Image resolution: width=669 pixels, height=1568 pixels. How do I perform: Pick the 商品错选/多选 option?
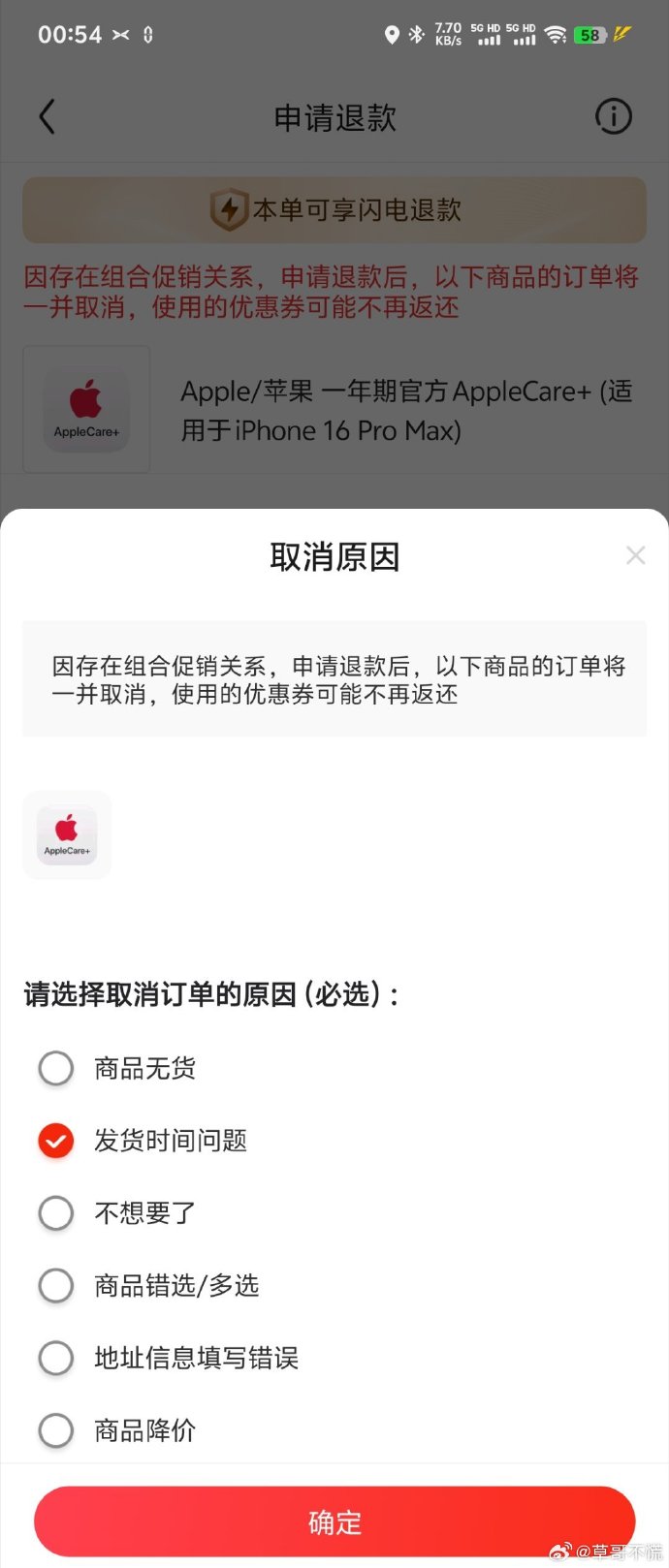pyautogui.click(x=56, y=1285)
